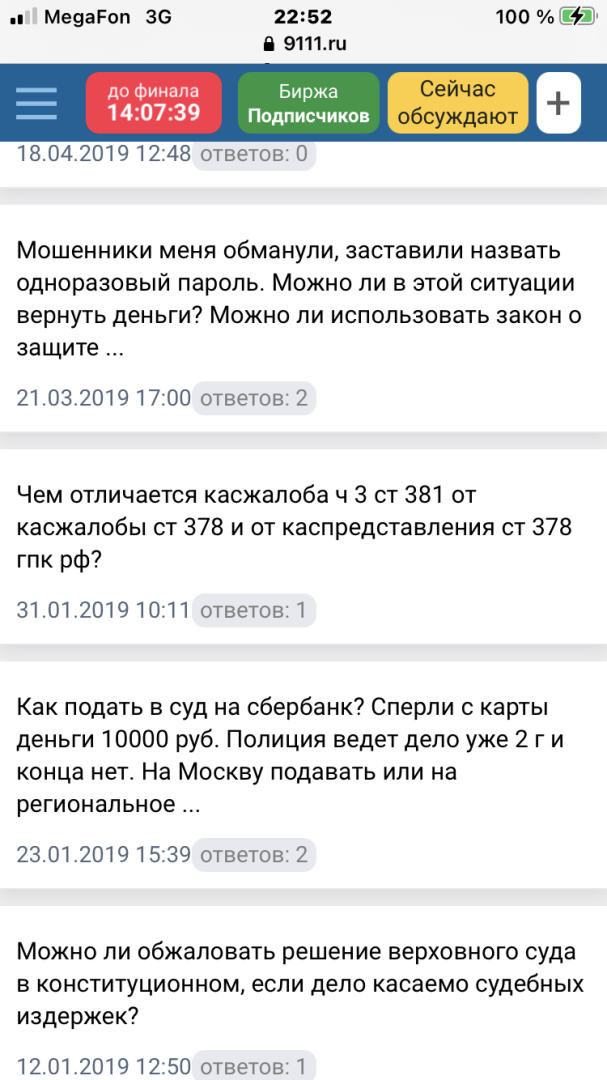This screenshot has height=1080, width=607.
Task: Open the Сейчас обсуждают section
Action: point(457,103)
